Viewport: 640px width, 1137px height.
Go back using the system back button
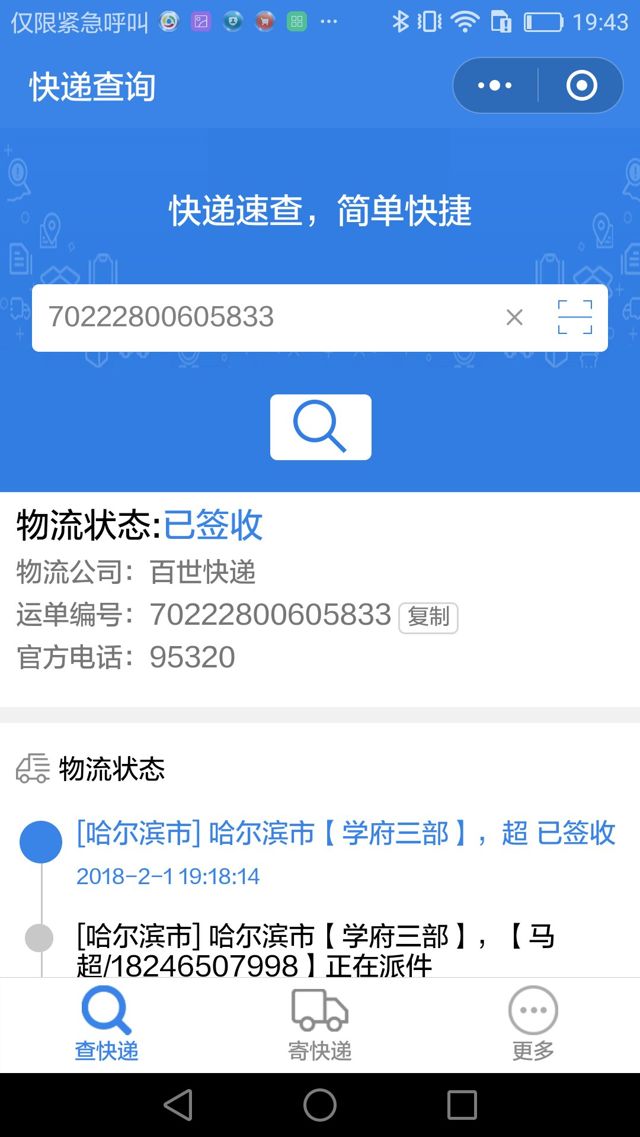coord(178,1105)
